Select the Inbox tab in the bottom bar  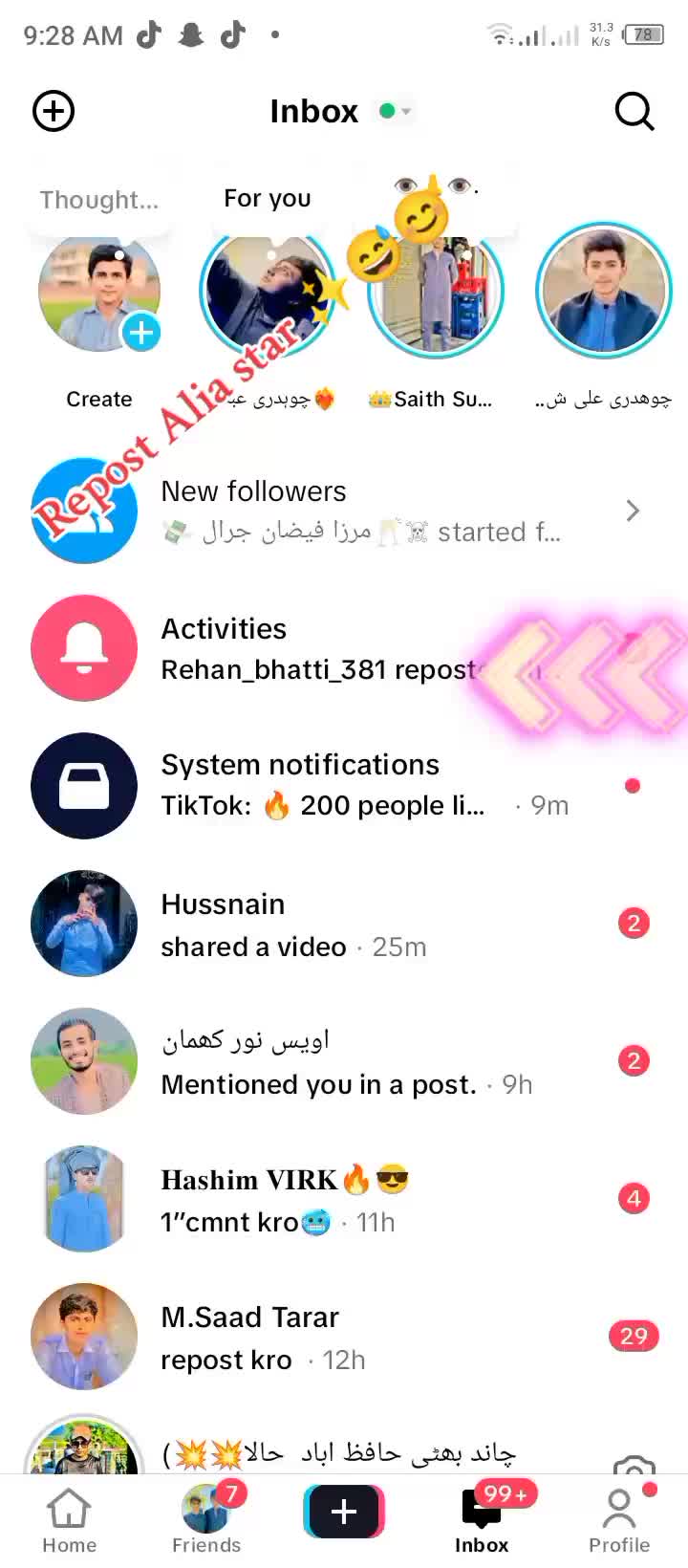click(x=482, y=1520)
